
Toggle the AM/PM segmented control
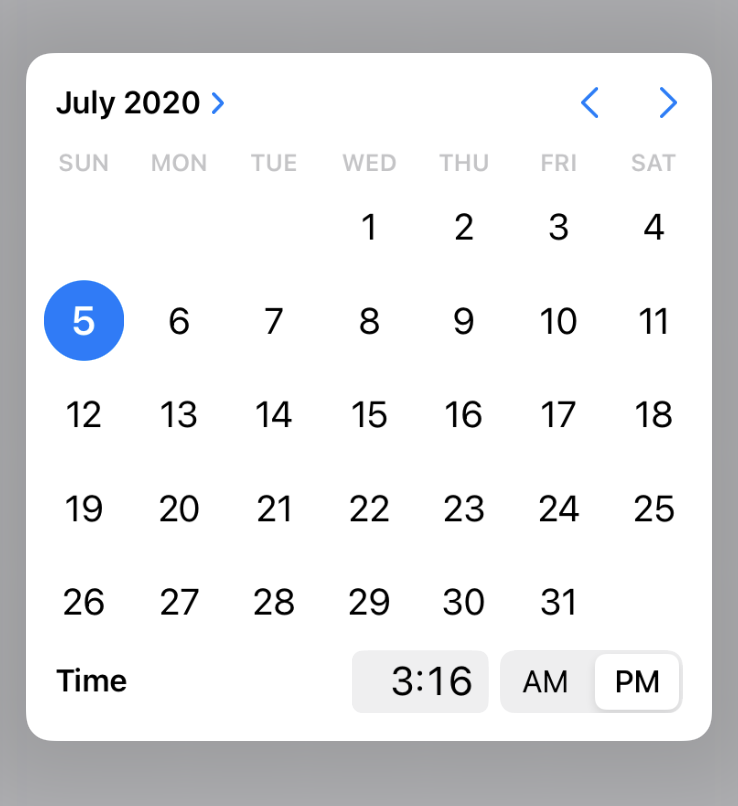pos(591,681)
